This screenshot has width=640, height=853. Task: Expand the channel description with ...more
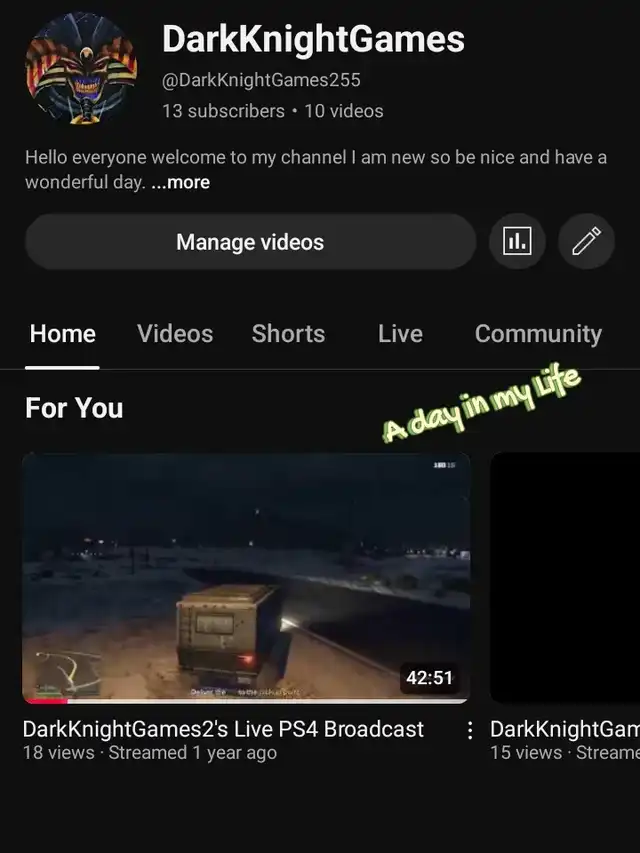click(x=181, y=182)
